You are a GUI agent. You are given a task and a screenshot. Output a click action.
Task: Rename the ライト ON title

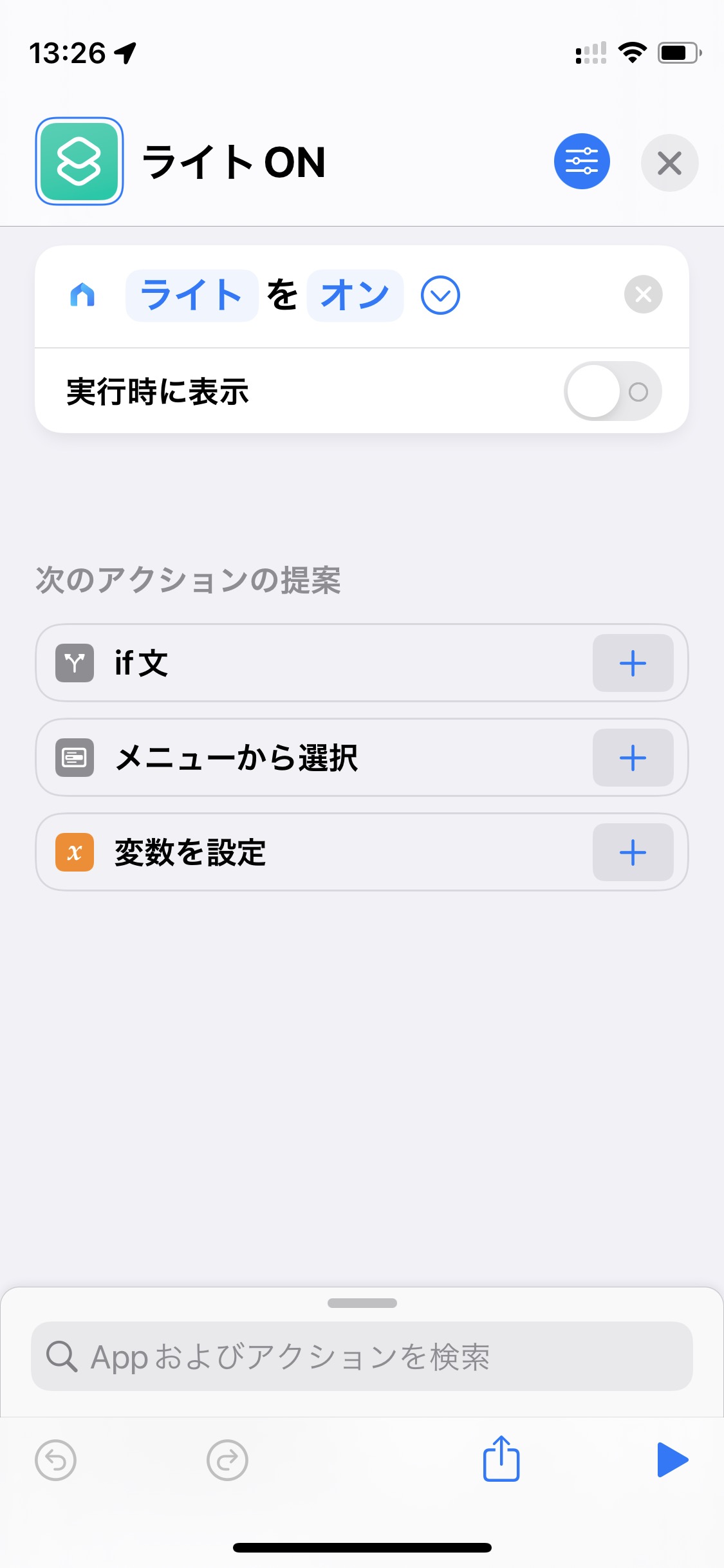234,162
